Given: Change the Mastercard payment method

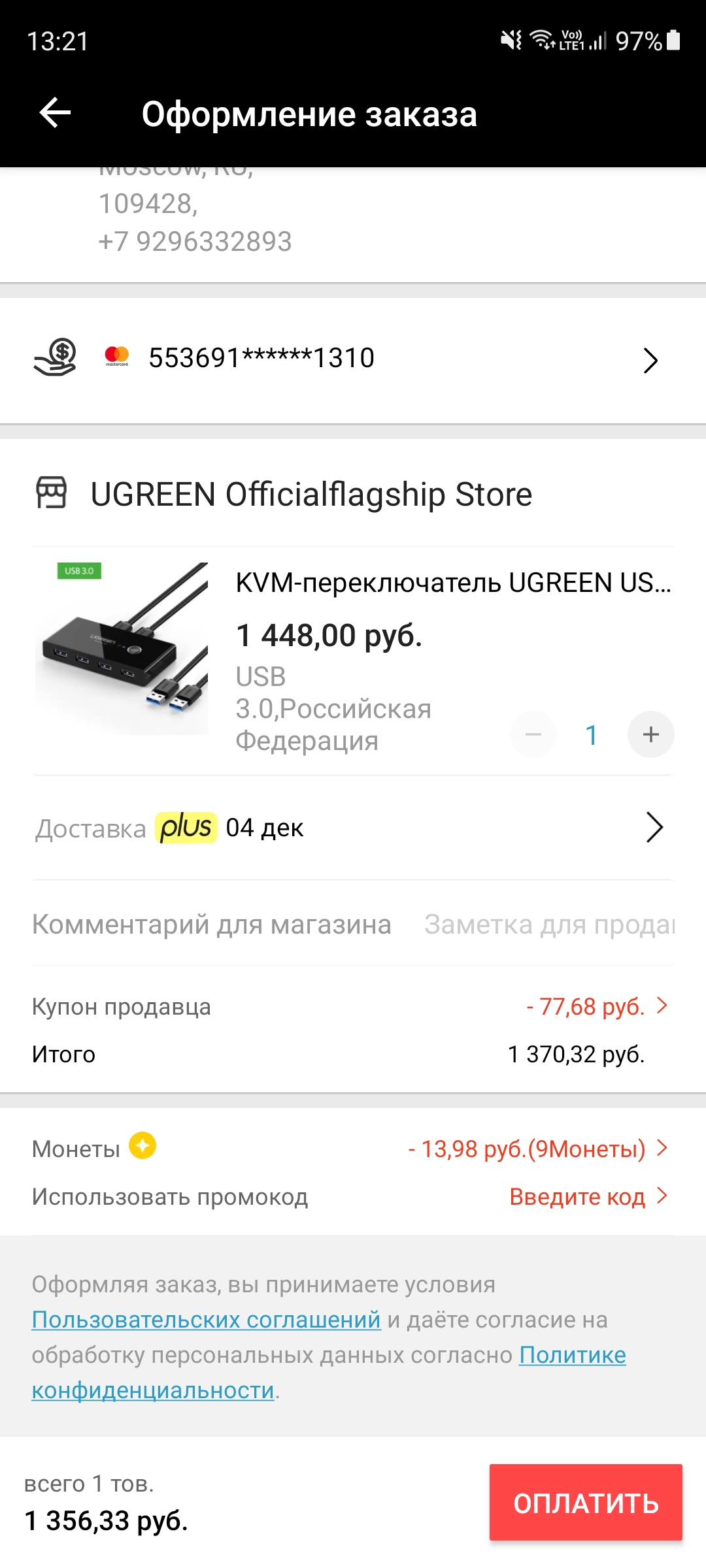Looking at the screenshot, I should pos(353,359).
